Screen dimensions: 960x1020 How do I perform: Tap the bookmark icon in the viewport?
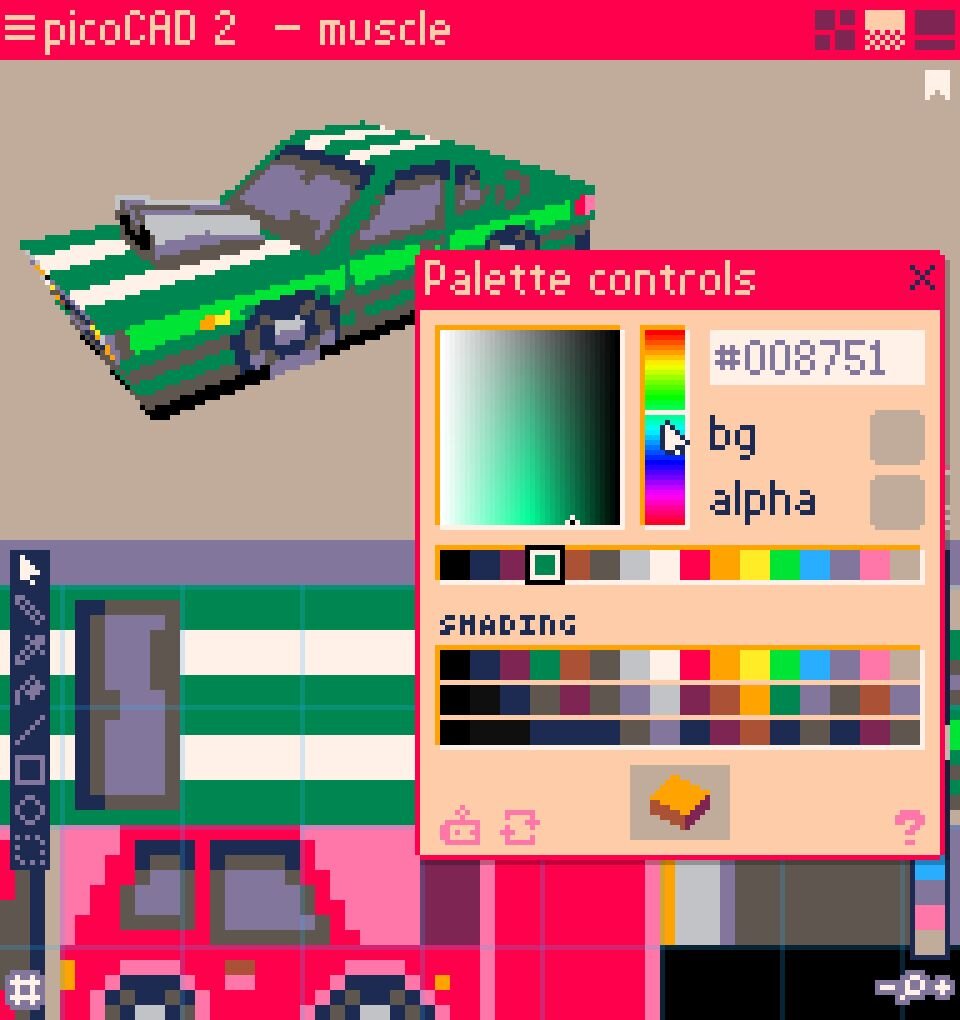(x=937, y=88)
